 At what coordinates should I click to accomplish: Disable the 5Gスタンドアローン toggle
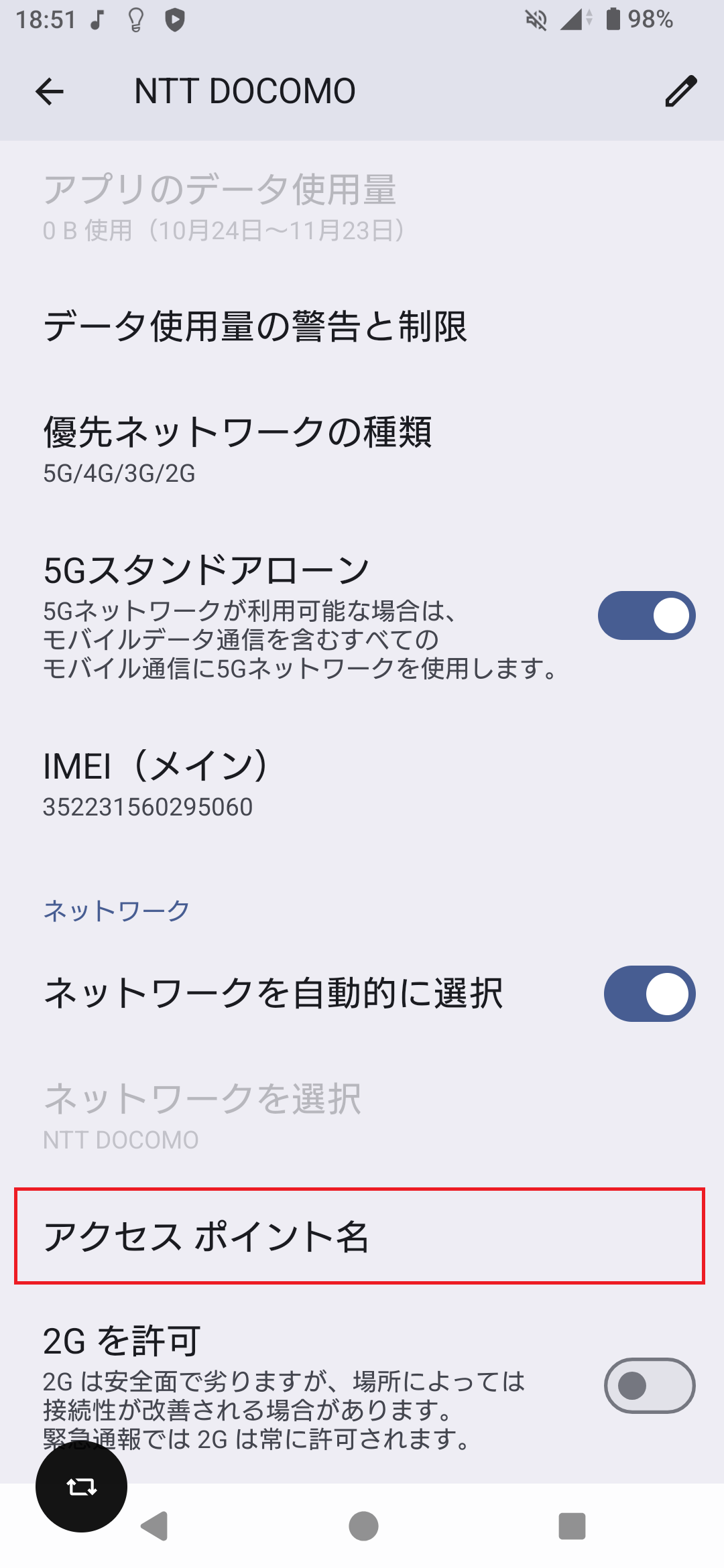pos(648,614)
